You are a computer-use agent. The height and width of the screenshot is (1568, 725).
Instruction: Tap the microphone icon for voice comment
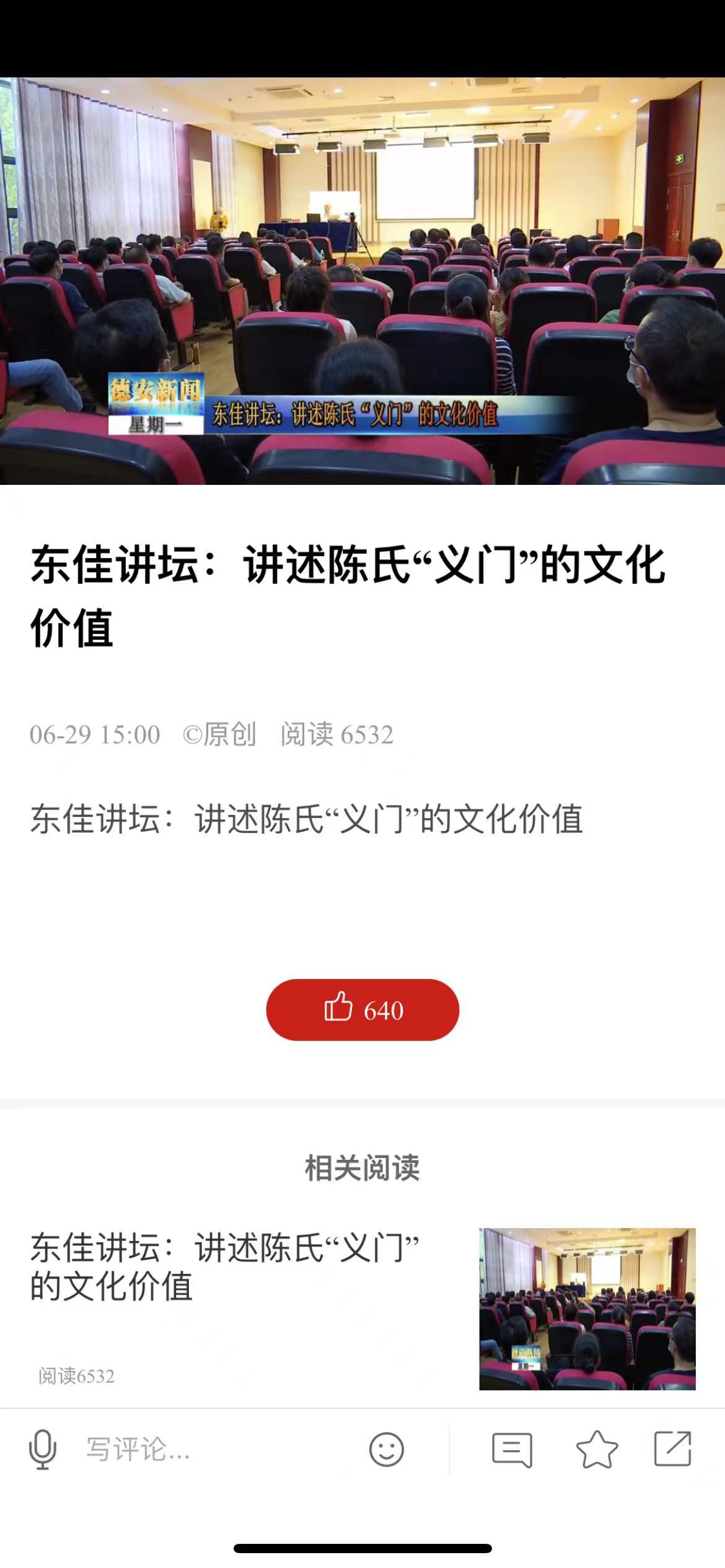click(42, 1449)
